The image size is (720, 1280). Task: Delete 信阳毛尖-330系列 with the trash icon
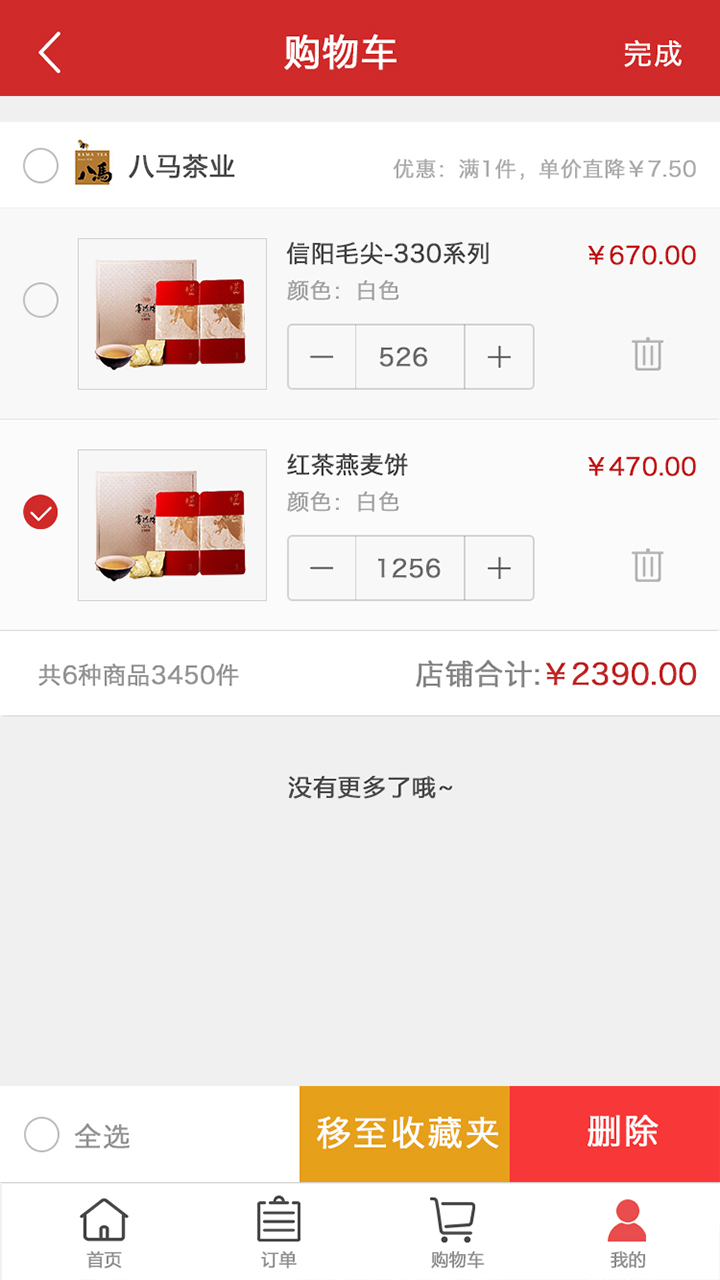pyautogui.click(x=647, y=354)
